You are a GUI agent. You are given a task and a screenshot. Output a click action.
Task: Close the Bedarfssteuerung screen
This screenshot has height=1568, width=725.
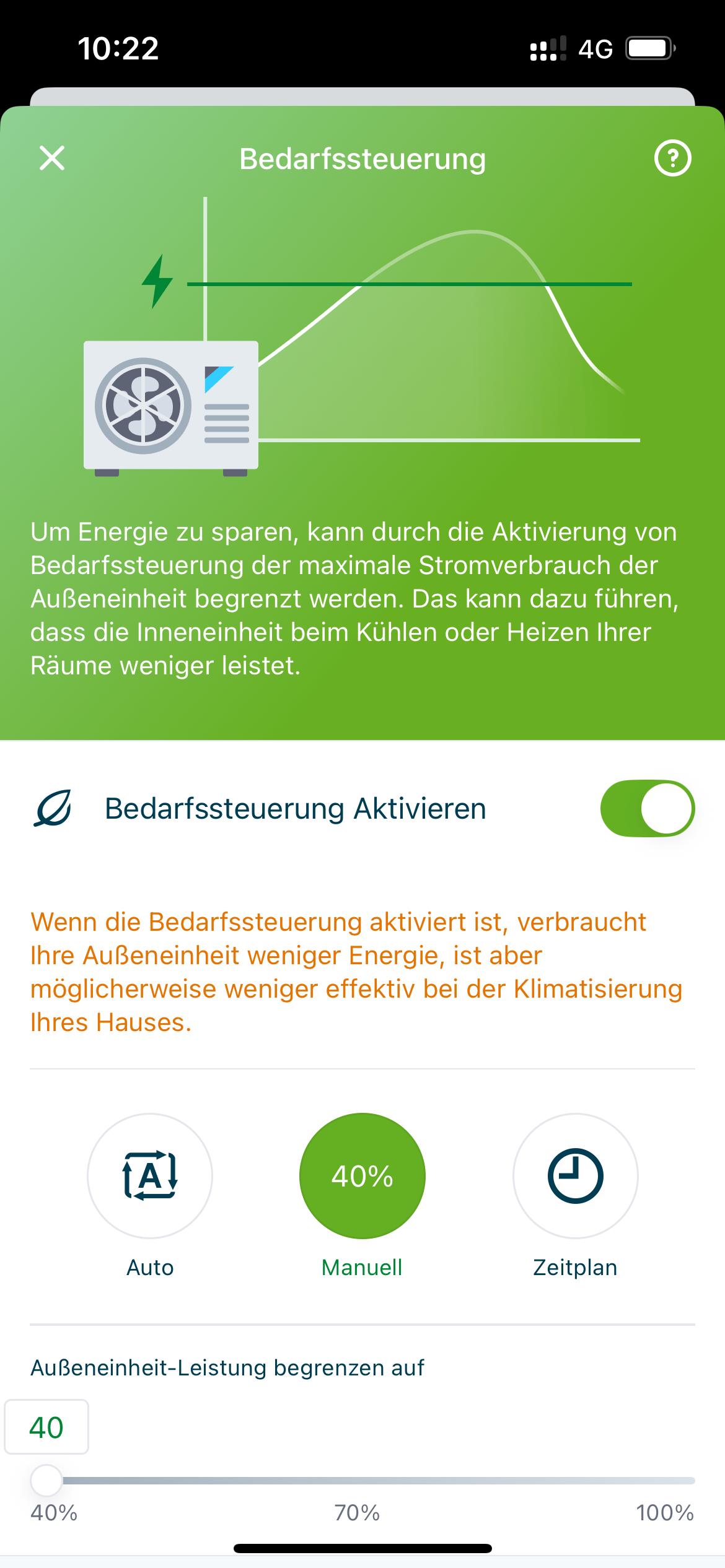tap(52, 158)
